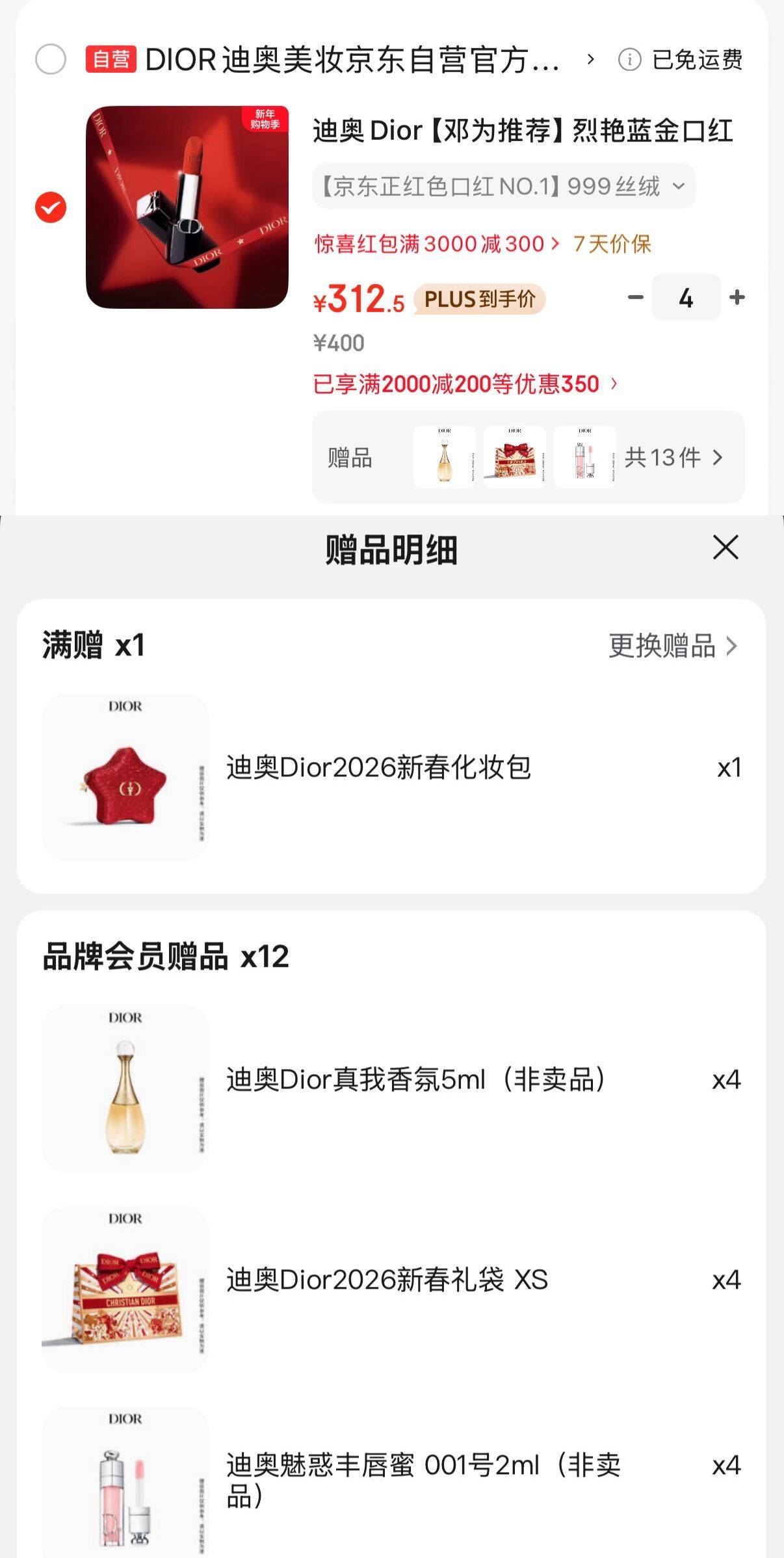Close the 赠品明细 gift details sheet
This screenshot has height=1558, width=784.
725,548
